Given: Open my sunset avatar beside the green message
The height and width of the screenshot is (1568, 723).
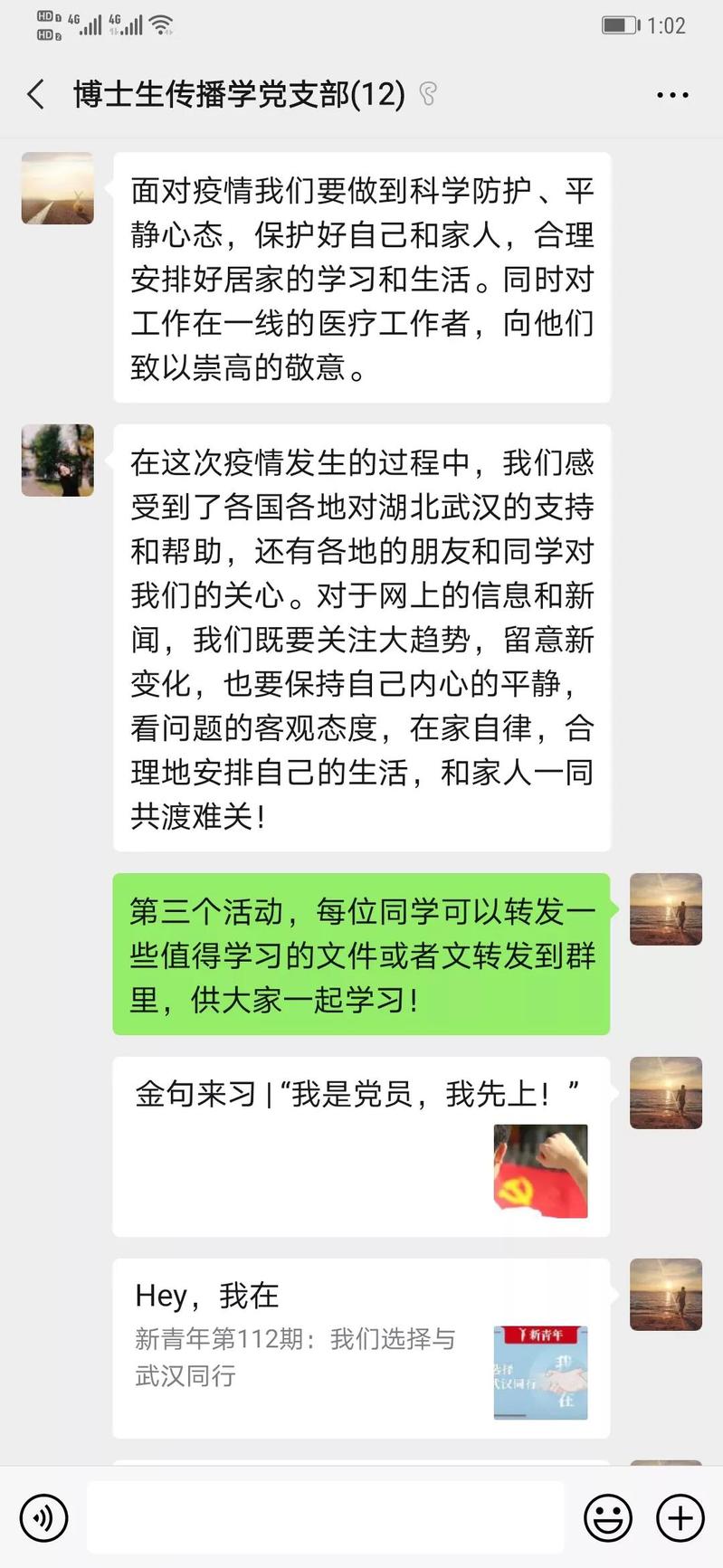Looking at the screenshot, I should [665, 908].
